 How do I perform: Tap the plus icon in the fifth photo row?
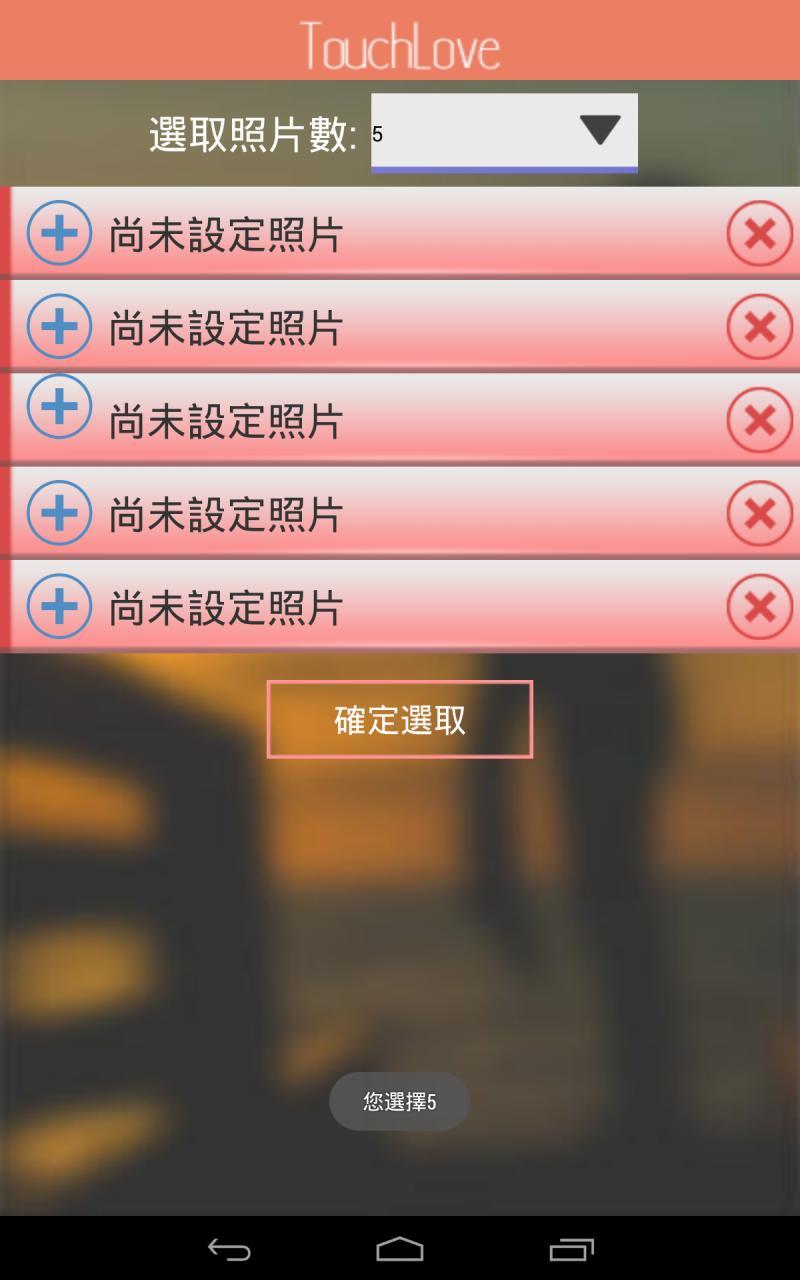(x=59, y=606)
